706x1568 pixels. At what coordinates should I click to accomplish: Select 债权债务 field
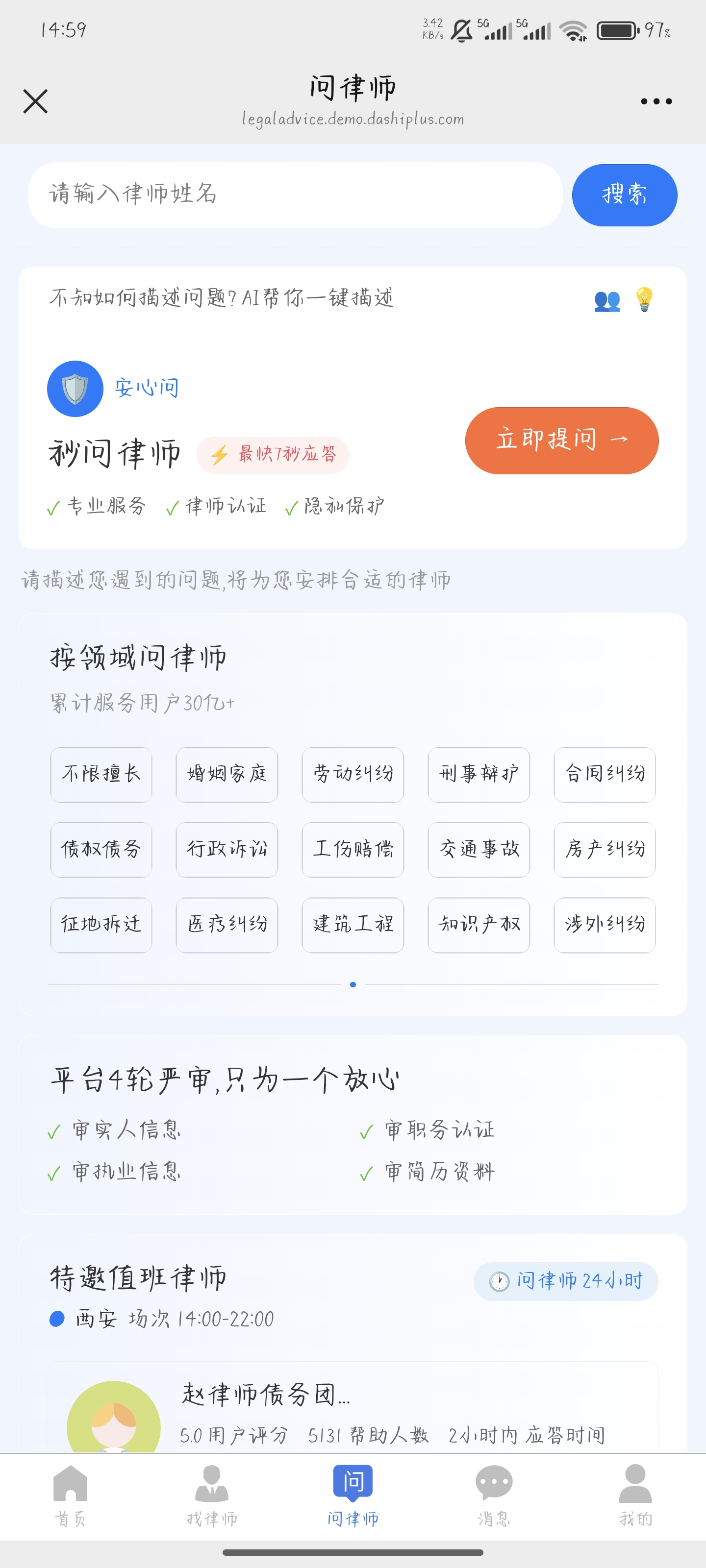click(101, 850)
